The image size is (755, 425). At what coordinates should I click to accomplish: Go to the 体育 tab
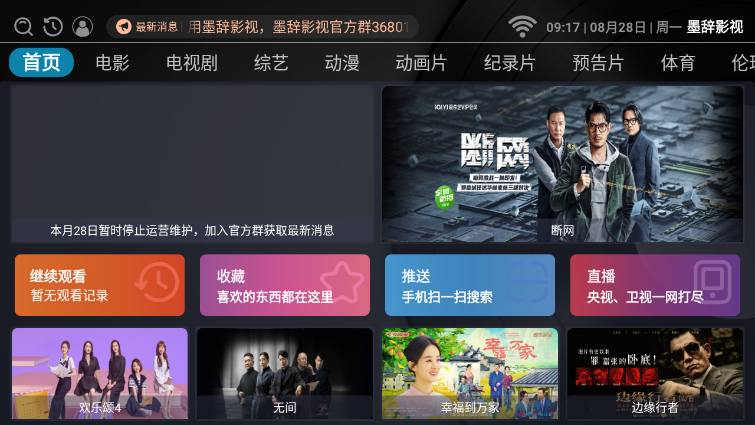[678, 63]
